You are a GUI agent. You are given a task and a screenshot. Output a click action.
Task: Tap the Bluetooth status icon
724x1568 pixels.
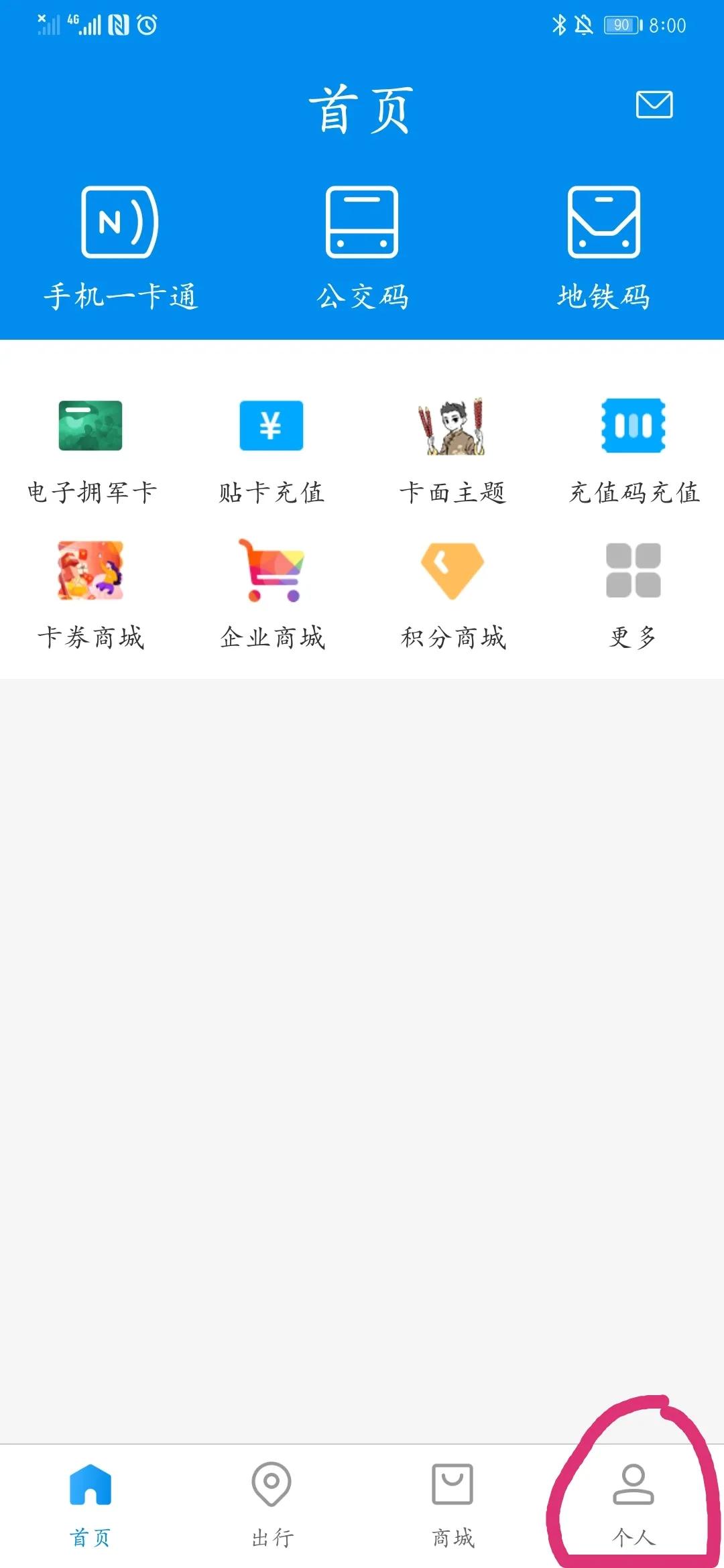(x=559, y=23)
